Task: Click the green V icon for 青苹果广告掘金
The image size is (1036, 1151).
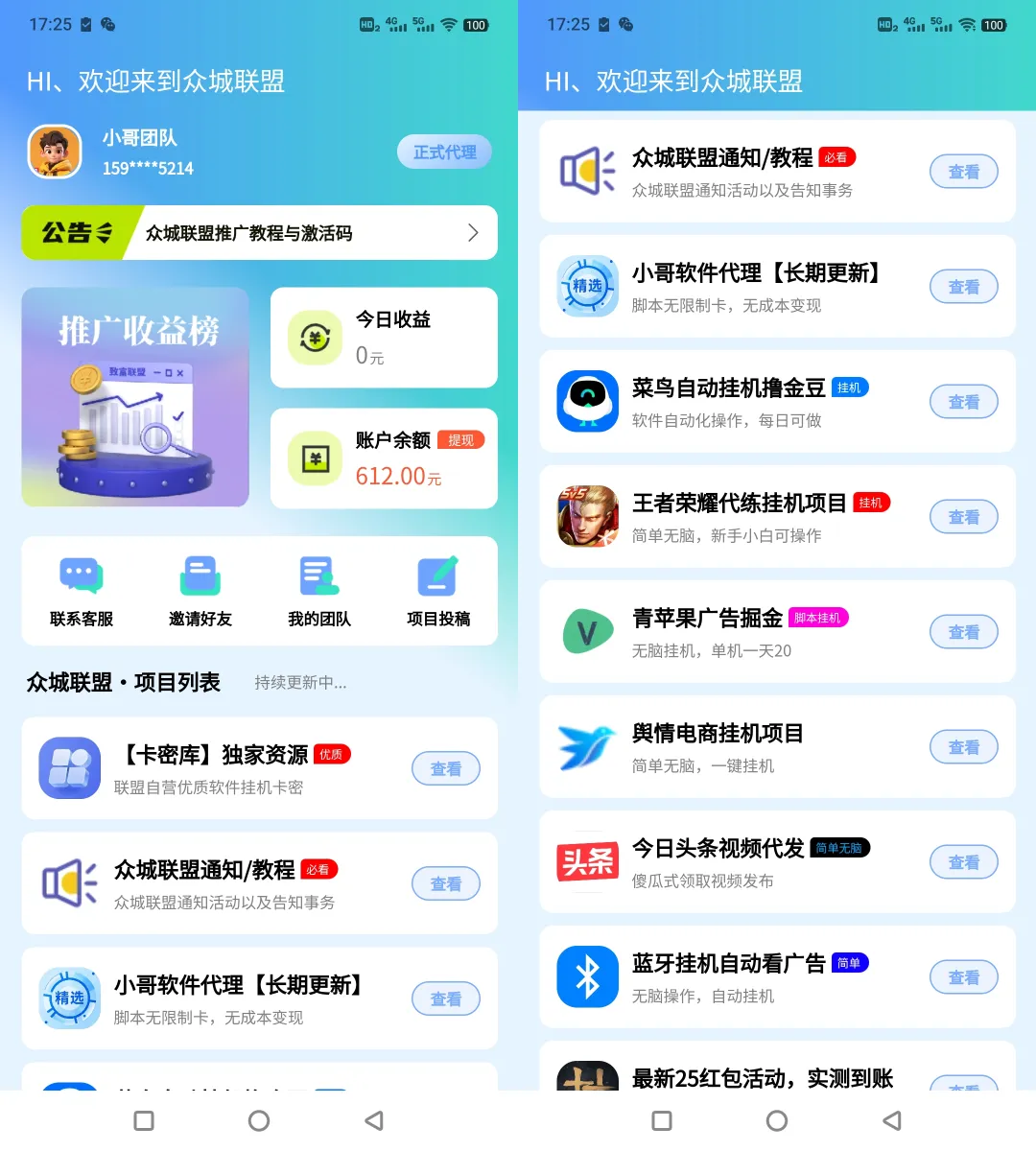Action: (587, 632)
